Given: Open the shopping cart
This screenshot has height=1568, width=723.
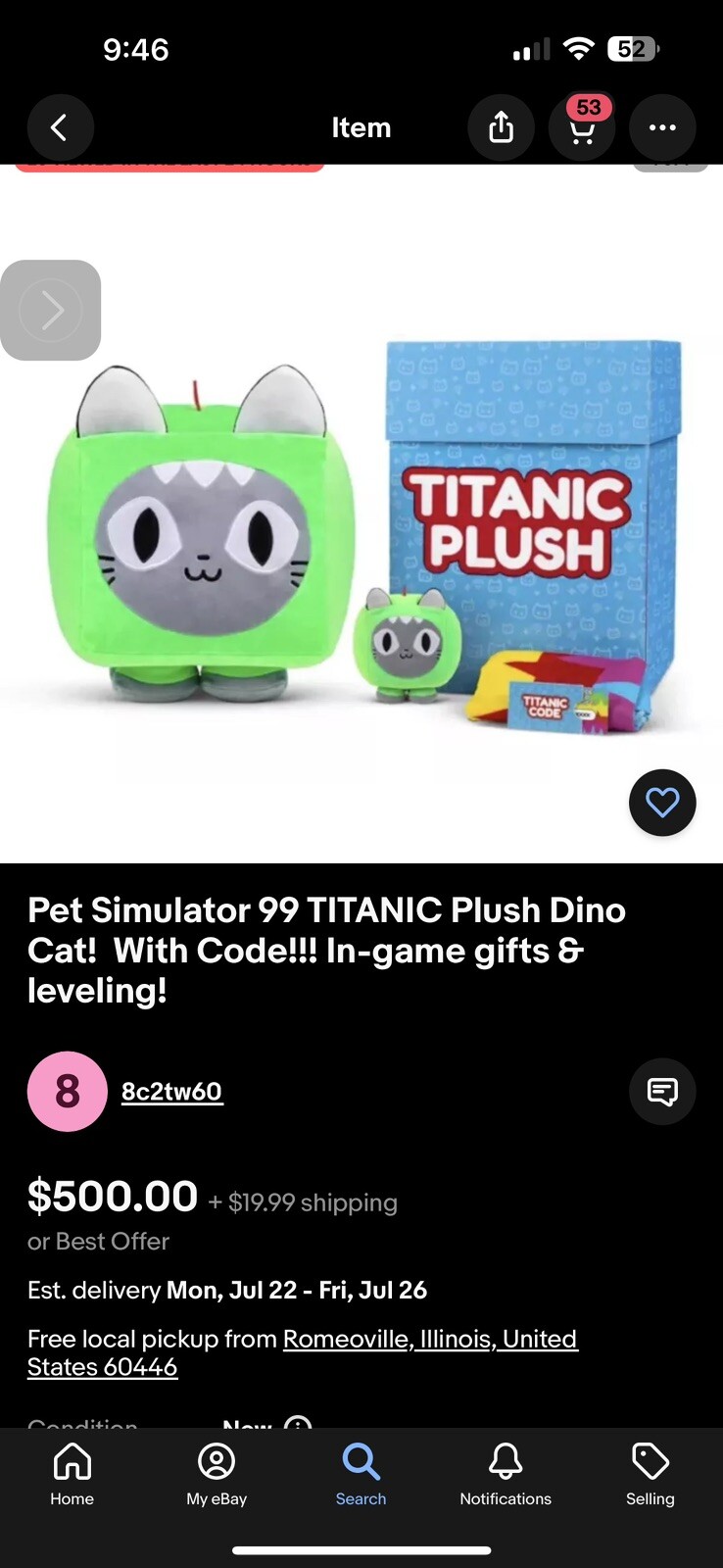Looking at the screenshot, I should 582,127.
